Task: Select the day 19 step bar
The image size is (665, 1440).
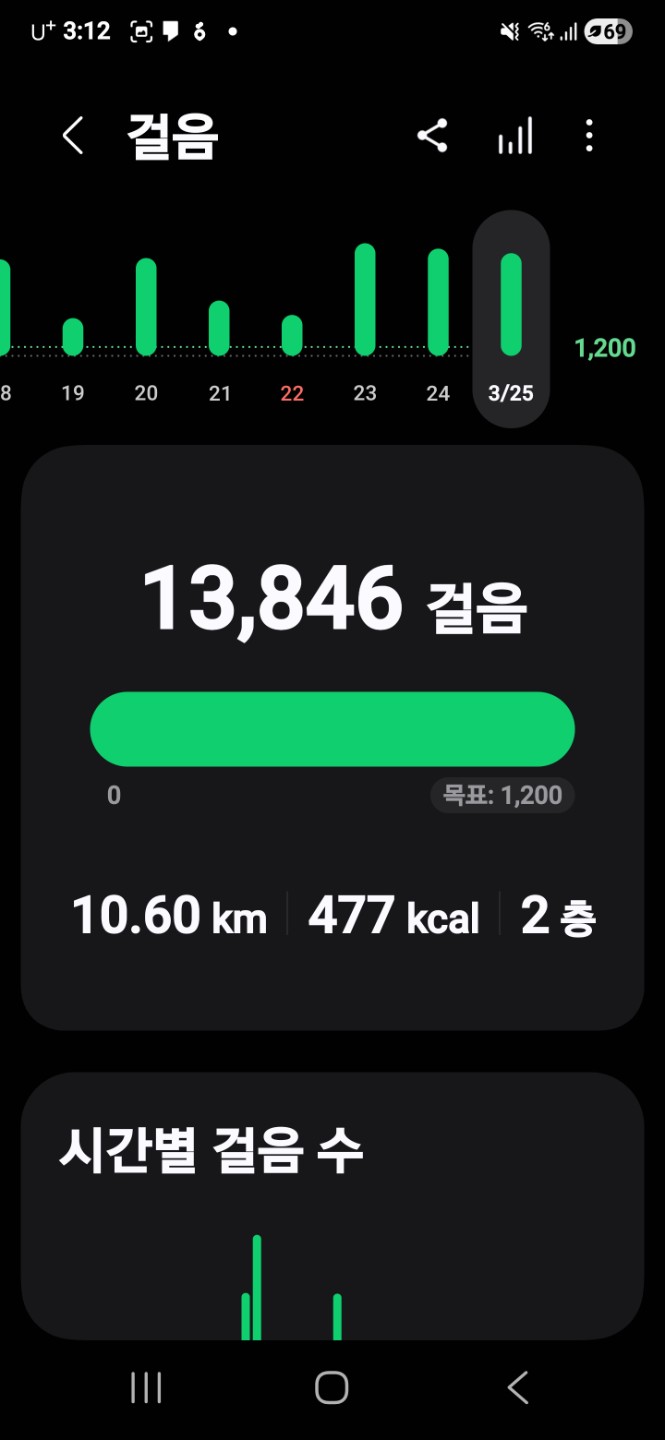Action: click(73, 337)
